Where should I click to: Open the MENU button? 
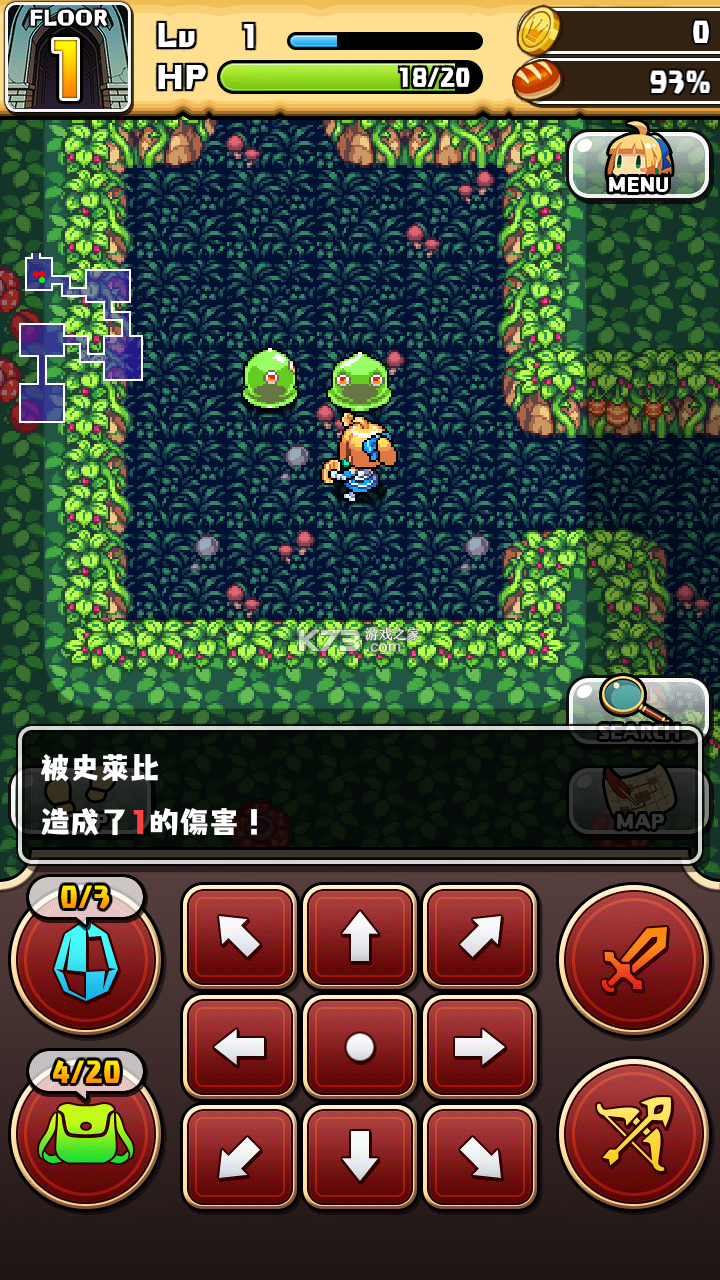(x=638, y=164)
